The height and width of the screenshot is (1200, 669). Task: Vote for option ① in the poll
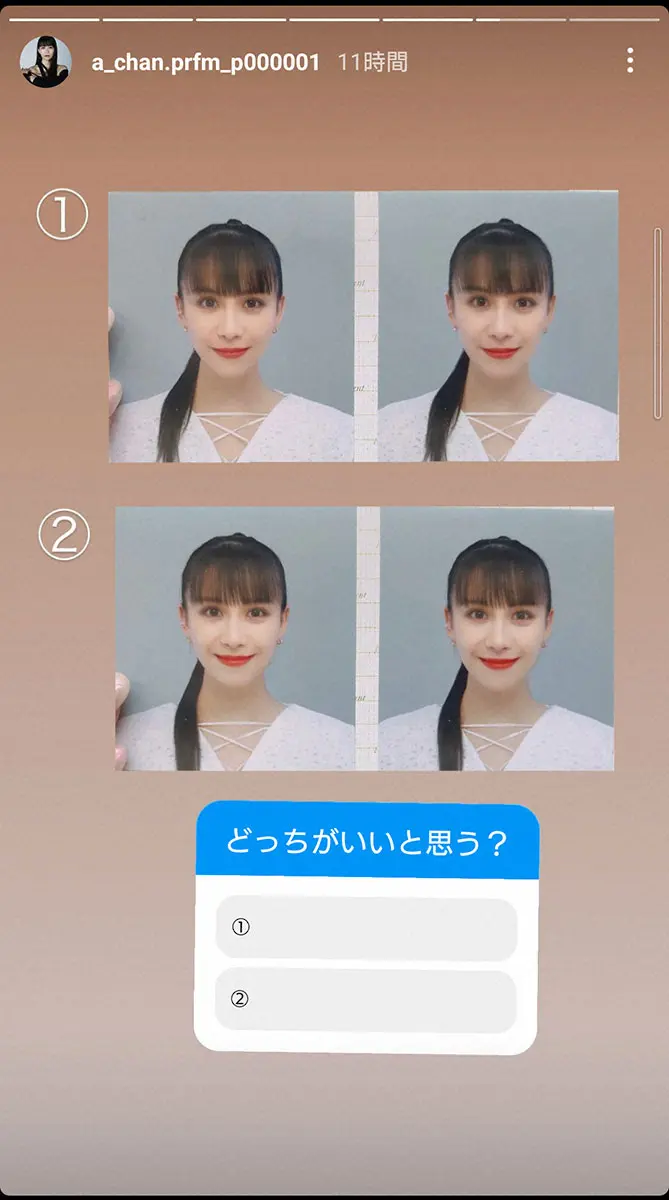click(x=366, y=928)
